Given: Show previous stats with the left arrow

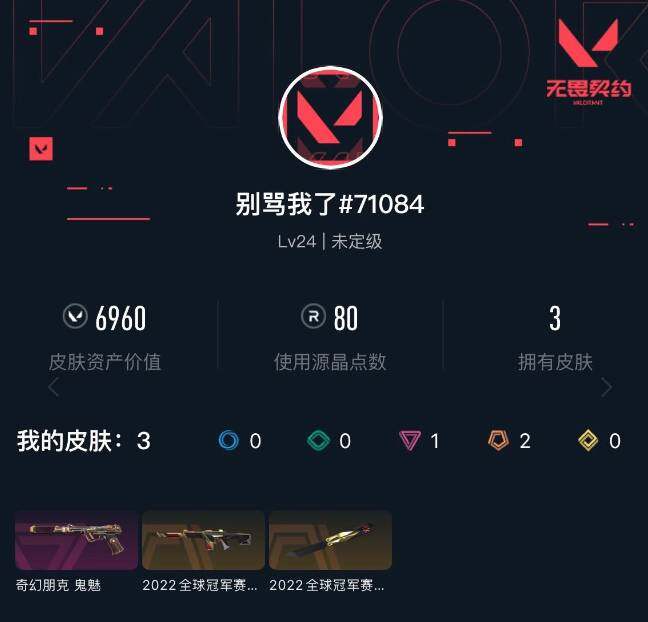Looking at the screenshot, I should tap(54, 388).
